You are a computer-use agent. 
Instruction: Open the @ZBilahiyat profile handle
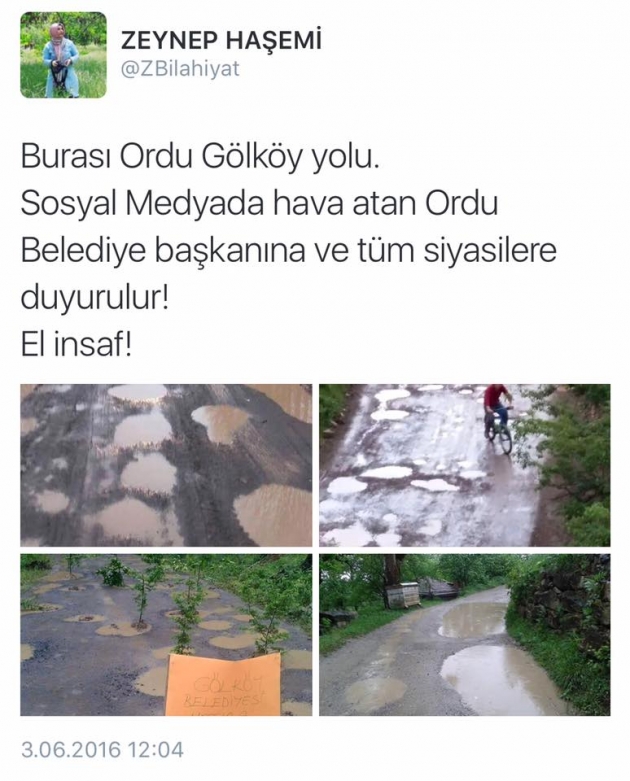point(180,69)
